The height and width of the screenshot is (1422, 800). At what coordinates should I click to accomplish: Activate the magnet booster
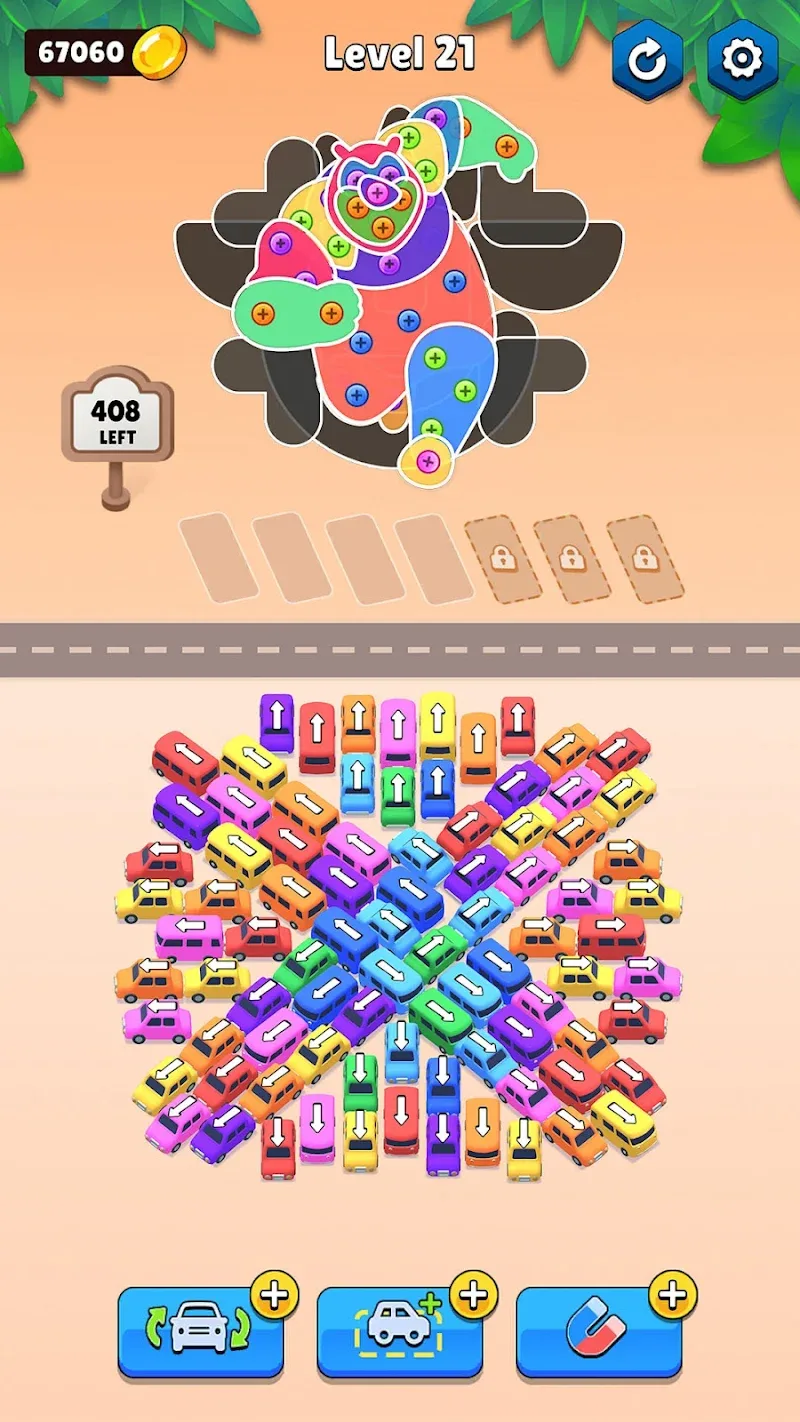(598, 1330)
